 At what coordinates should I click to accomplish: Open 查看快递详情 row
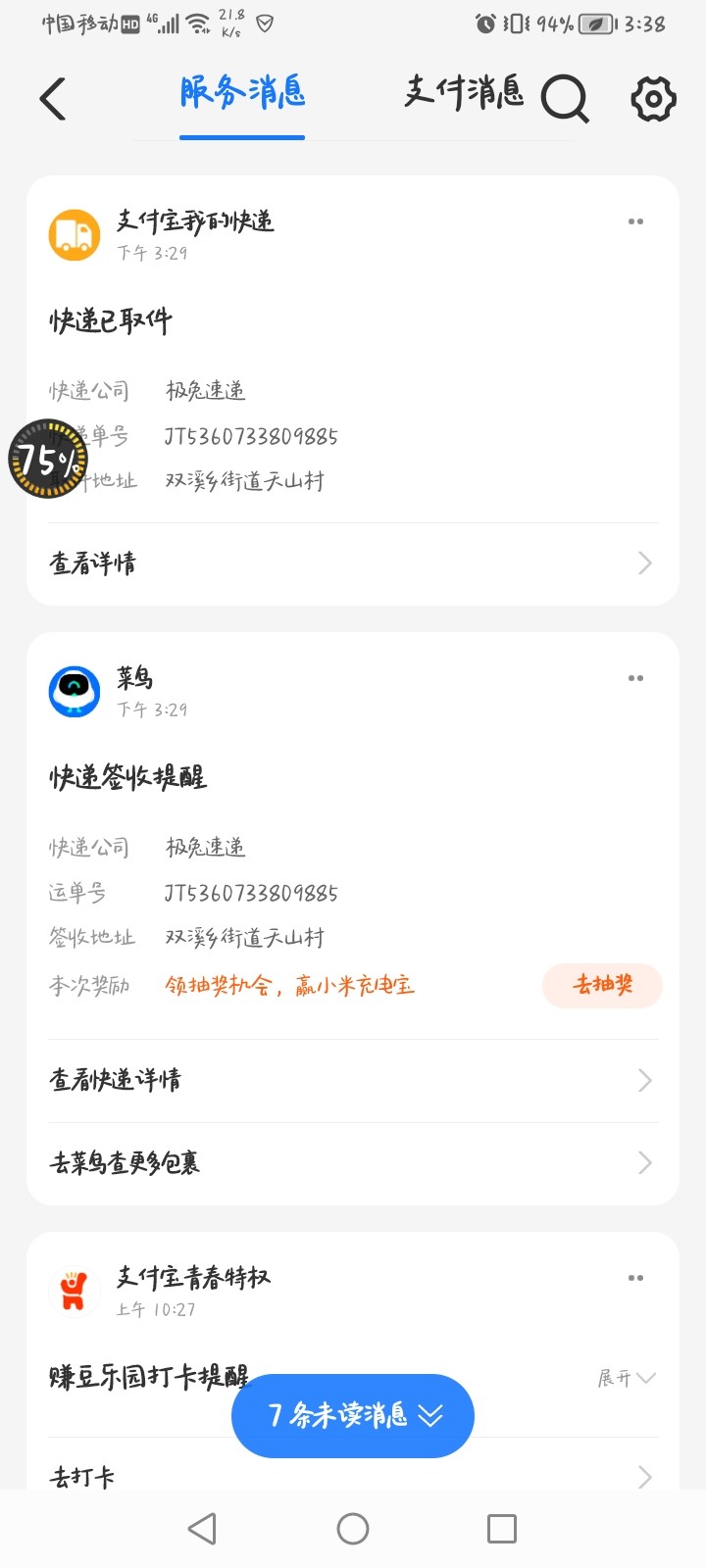click(353, 1080)
